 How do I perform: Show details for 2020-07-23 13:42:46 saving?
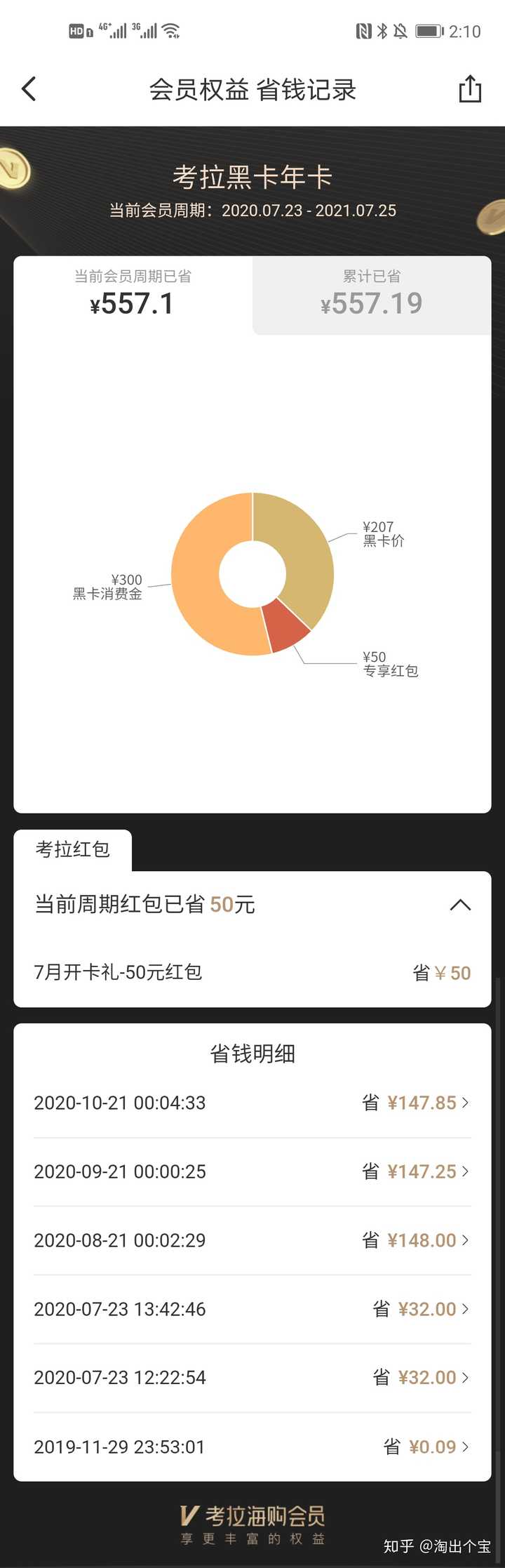252,1309
